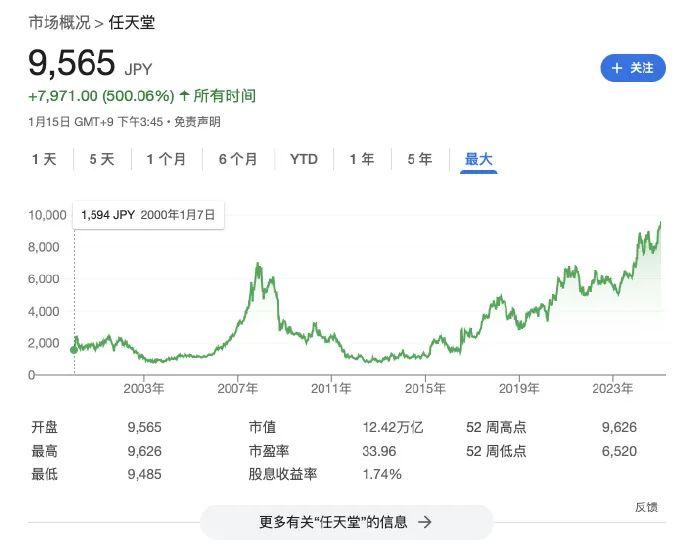Open the 市场概况 breadcrumb link

(x=62, y=21)
